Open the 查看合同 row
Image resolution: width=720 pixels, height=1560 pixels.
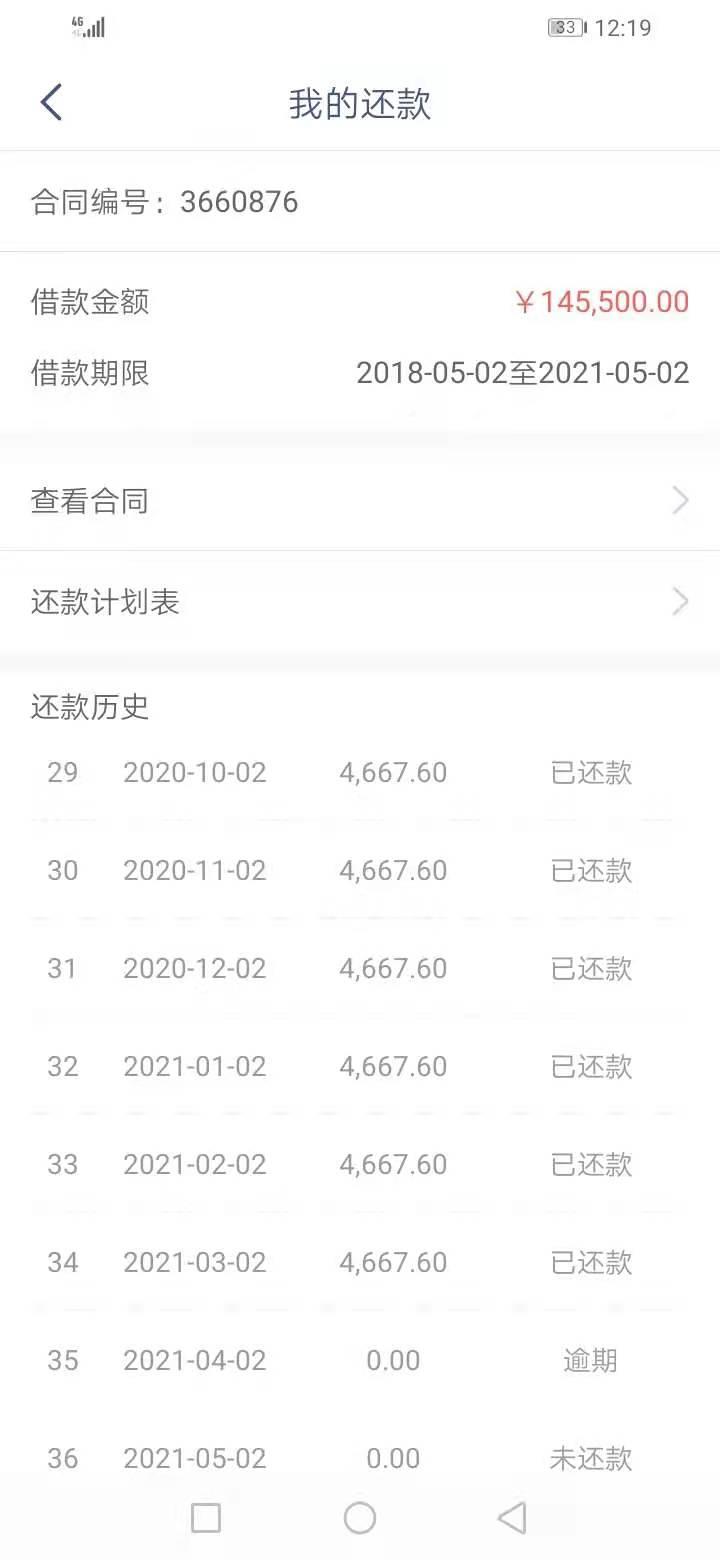tap(360, 500)
